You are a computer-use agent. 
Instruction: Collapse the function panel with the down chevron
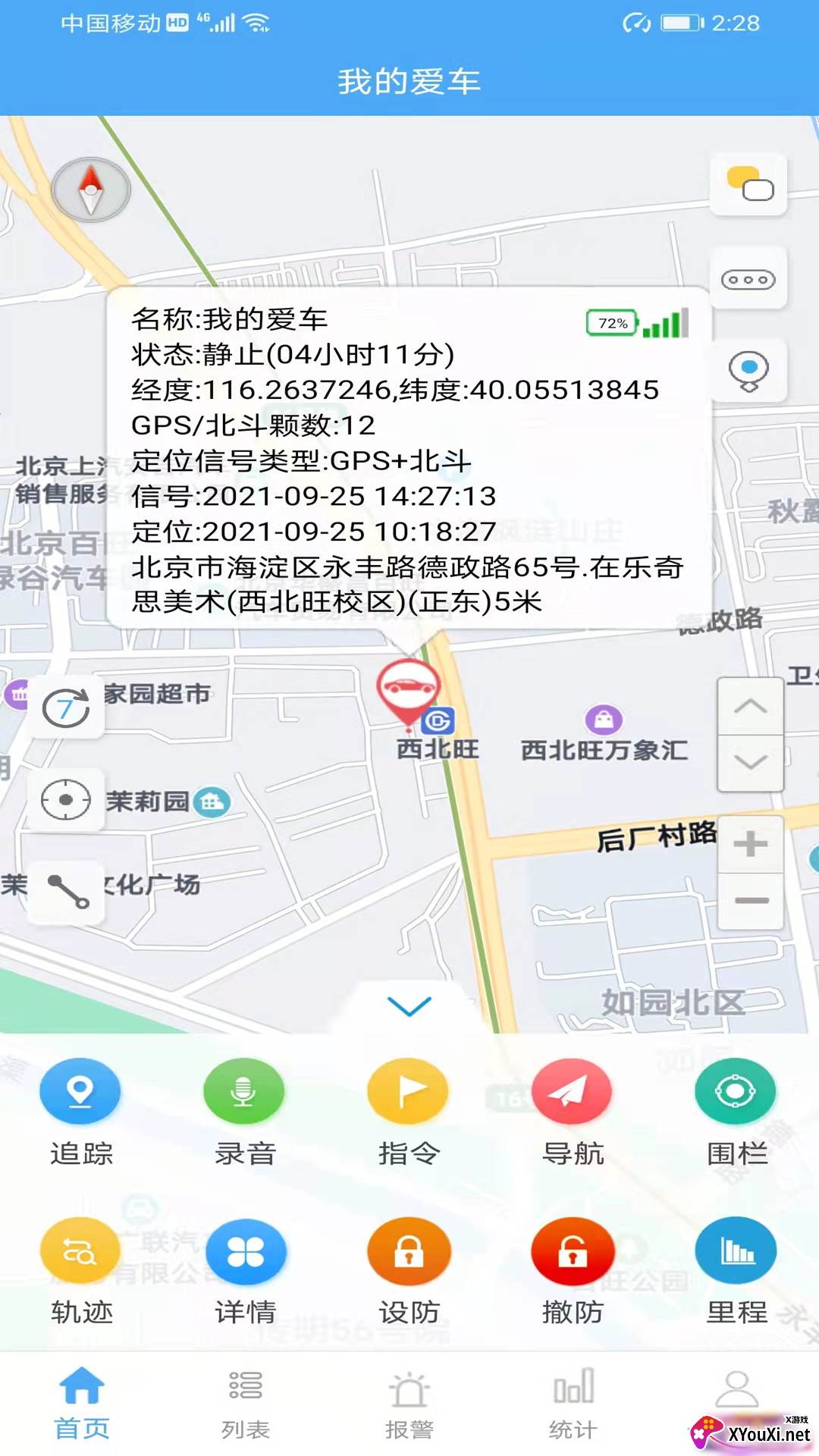[x=409, y=1006]
